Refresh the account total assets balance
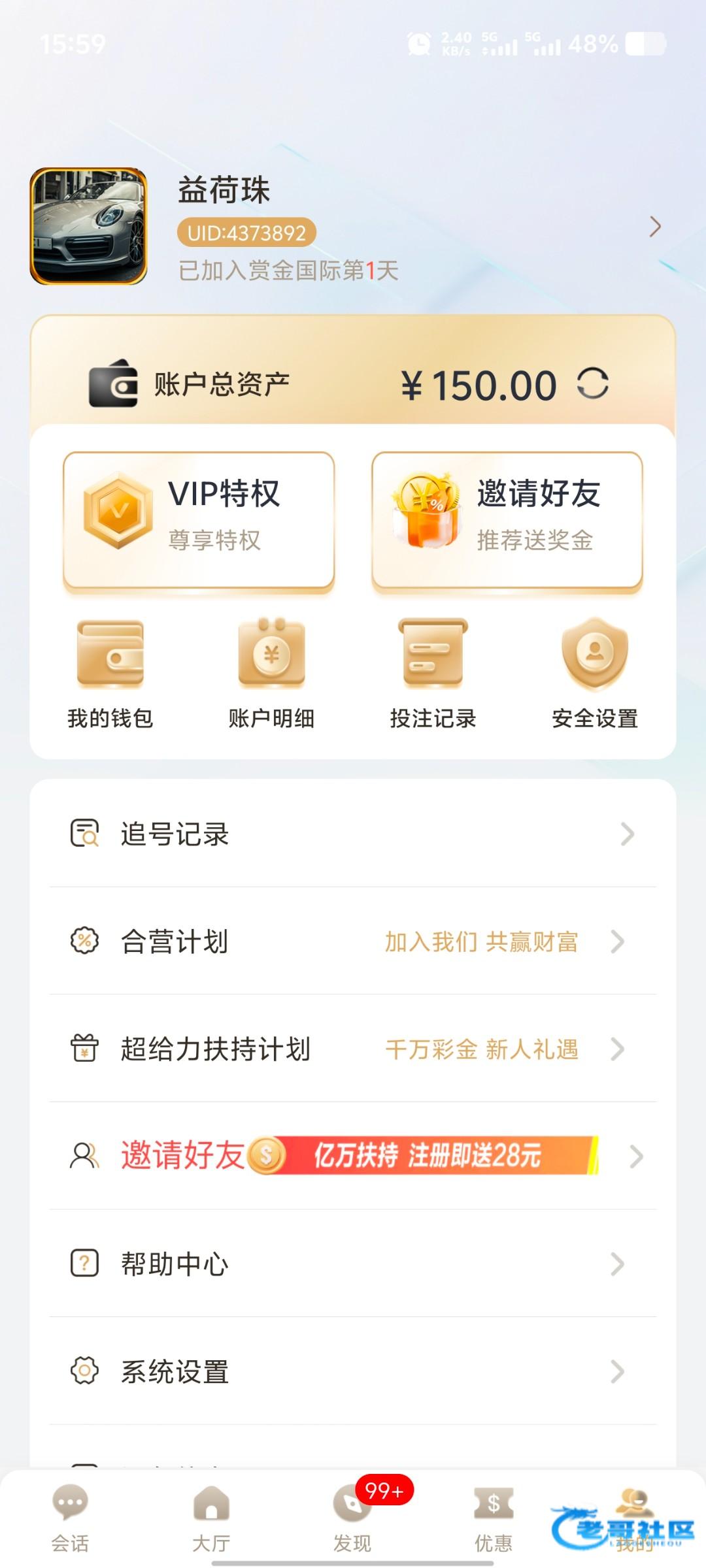 (593, 384)
